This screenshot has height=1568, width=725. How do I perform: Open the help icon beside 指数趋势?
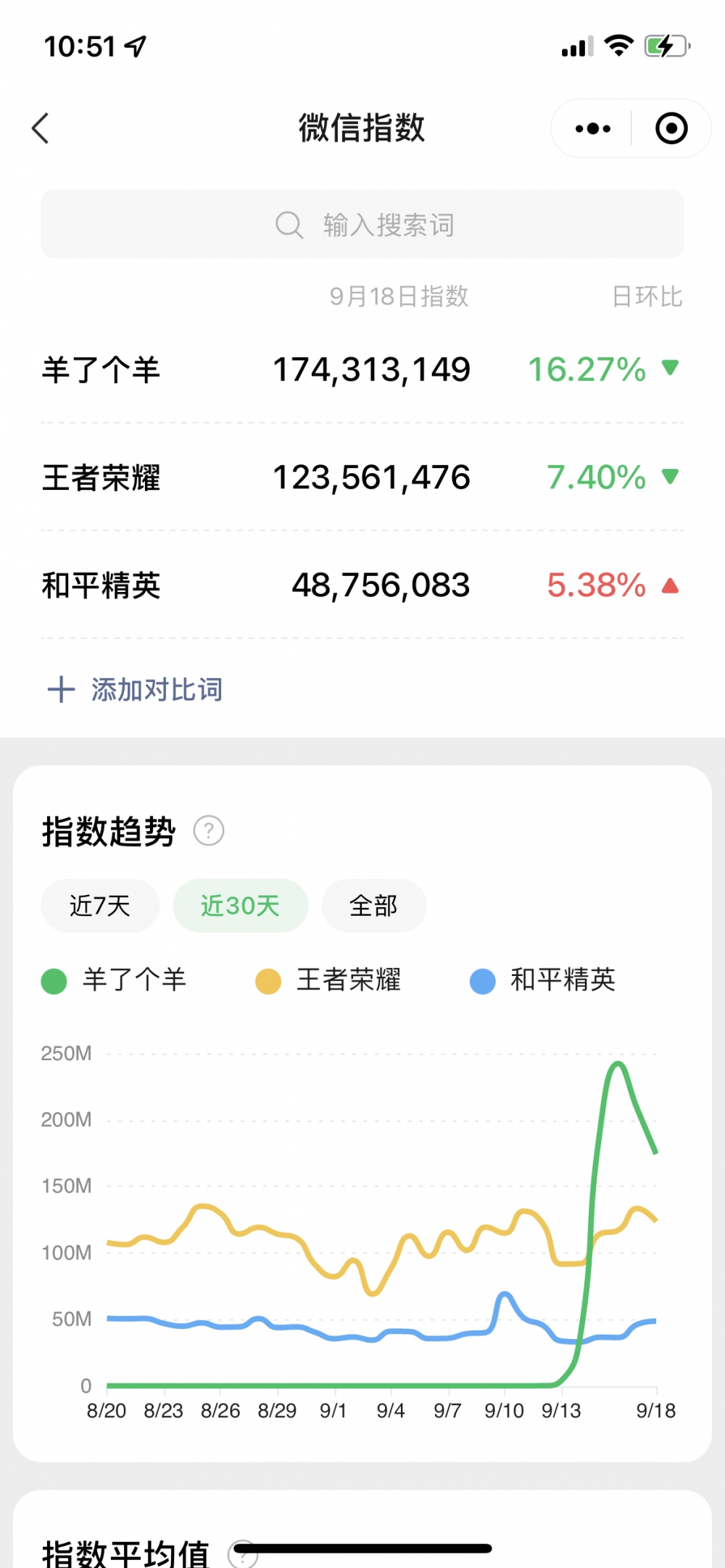[x=209, y=831]
